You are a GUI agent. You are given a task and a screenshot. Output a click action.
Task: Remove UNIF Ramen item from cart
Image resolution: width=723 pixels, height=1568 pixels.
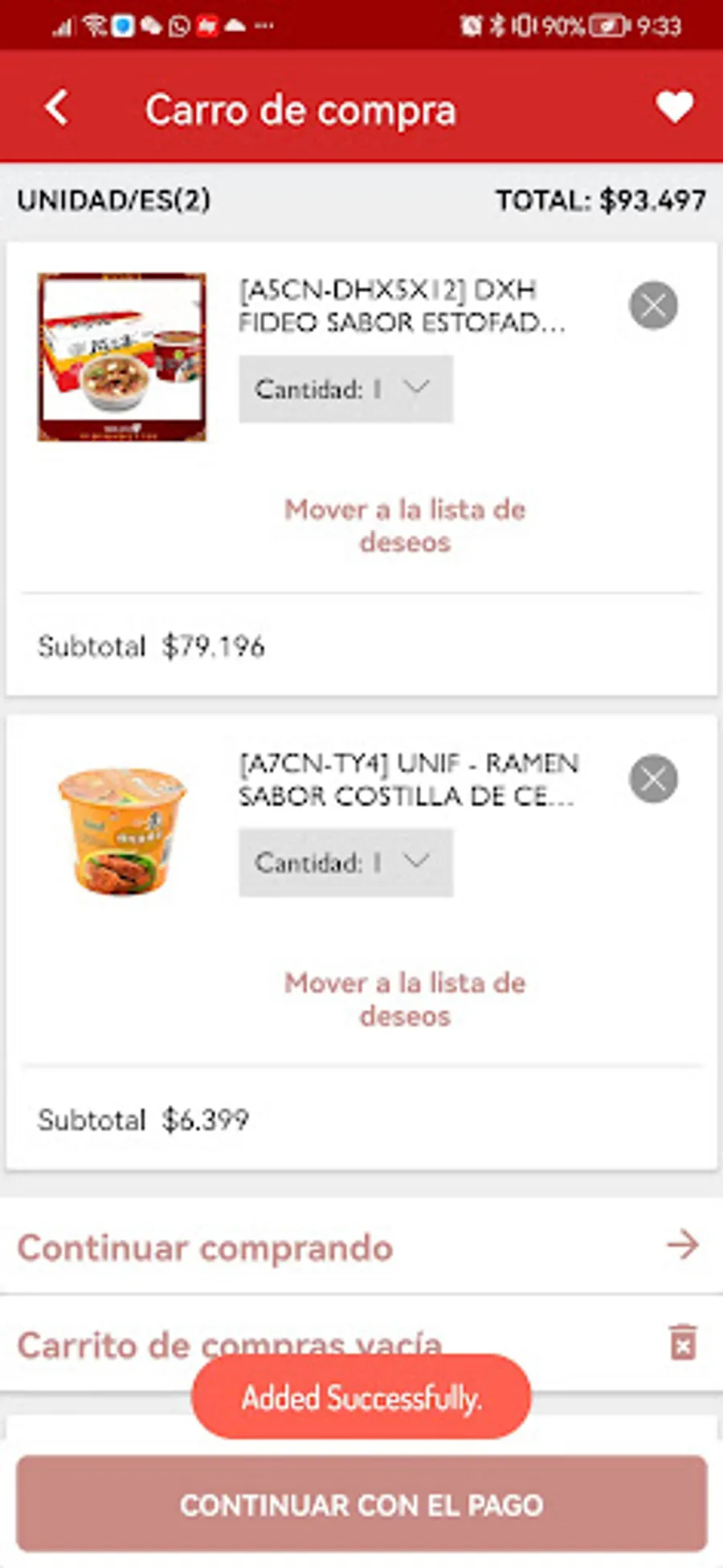click(x=653, y=779)
